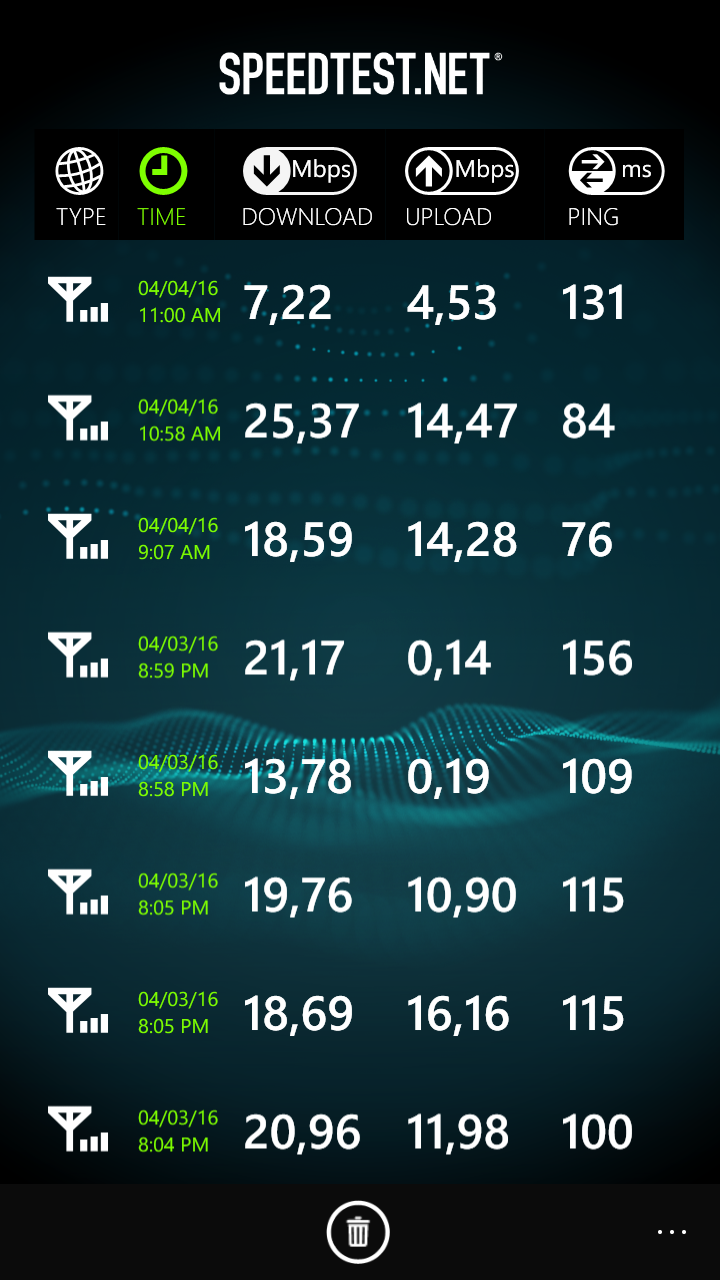The width and height of the screenshot is (720, 1280).
Task: Sort results by upload speed
Action: (x=460, y=186)
